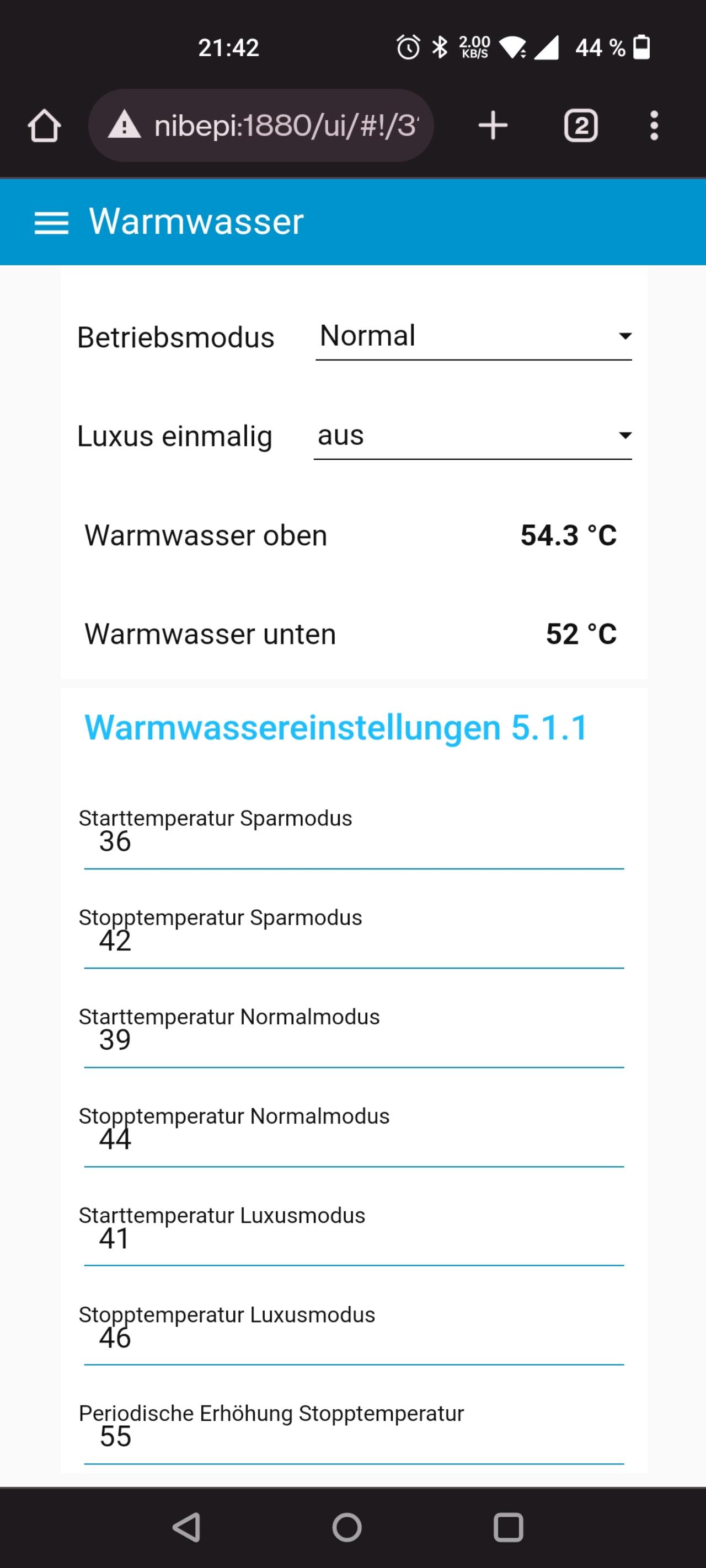
Task: Open a new browser tab
Action: [493, 125]
